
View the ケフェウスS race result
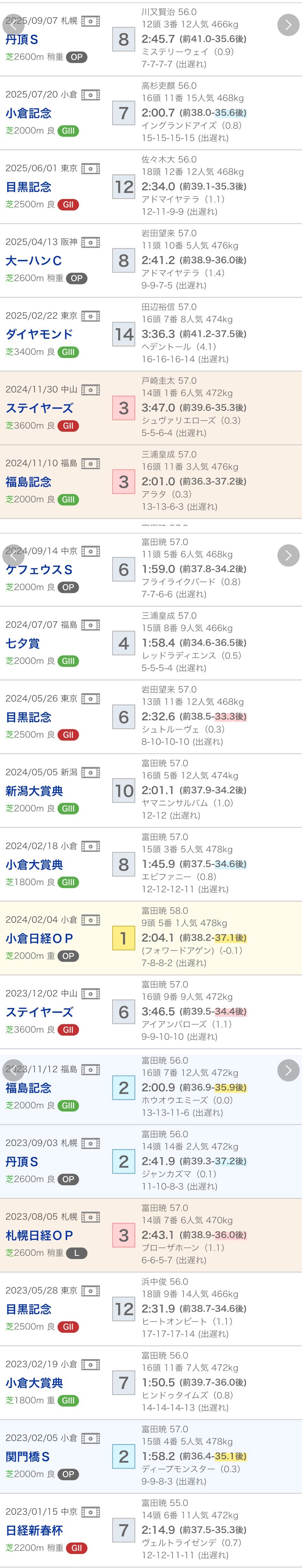[39, 570]
